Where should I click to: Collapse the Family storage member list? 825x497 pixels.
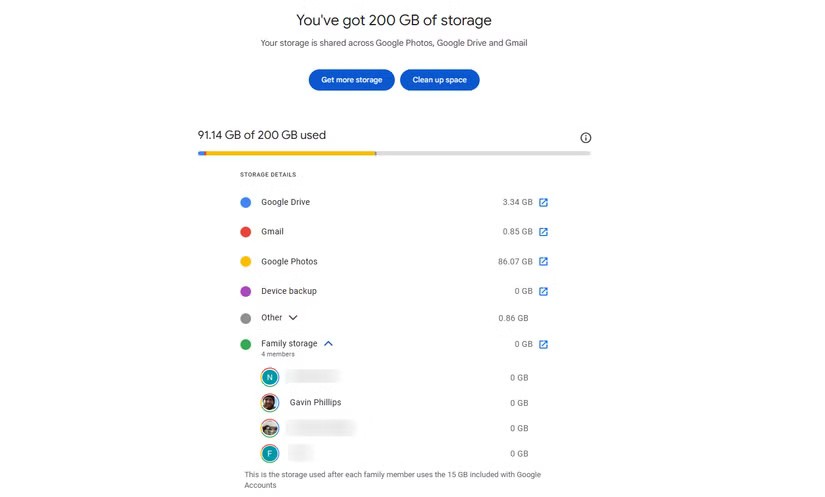328,344
